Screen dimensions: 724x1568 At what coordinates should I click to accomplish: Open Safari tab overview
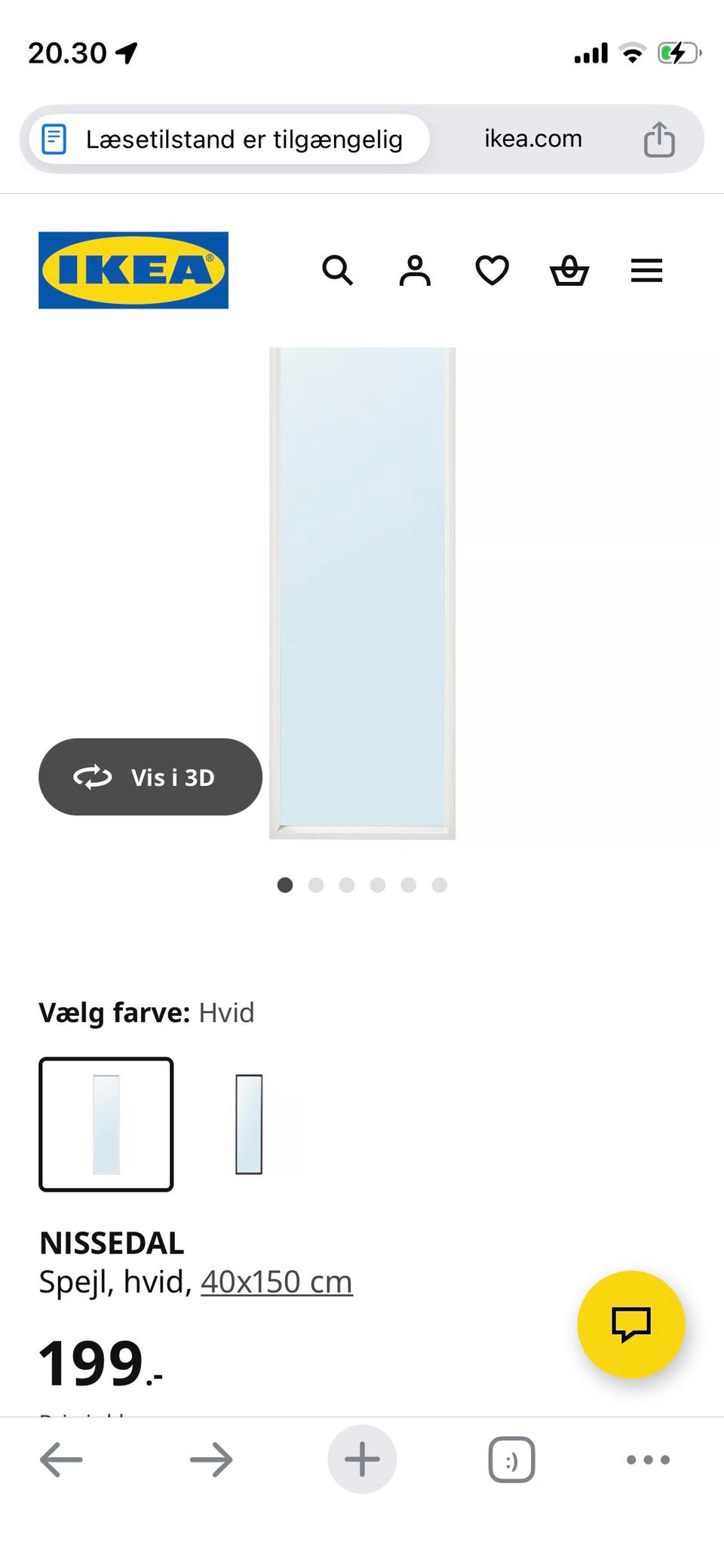click(x=511, y=1459)
